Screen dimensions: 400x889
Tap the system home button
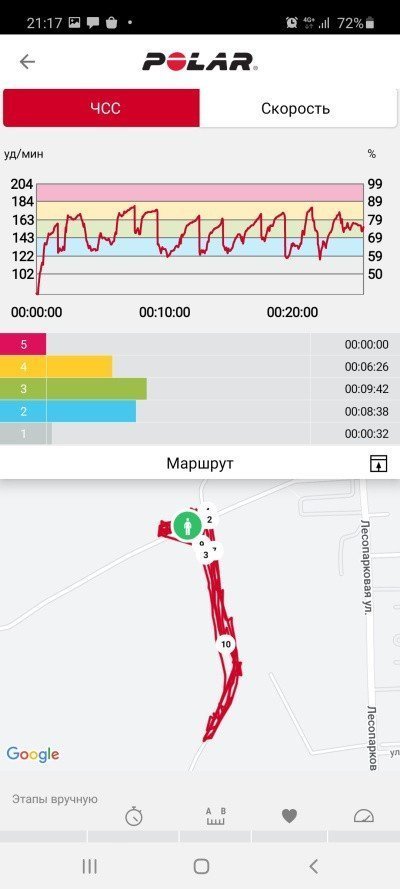click(201, 866)
